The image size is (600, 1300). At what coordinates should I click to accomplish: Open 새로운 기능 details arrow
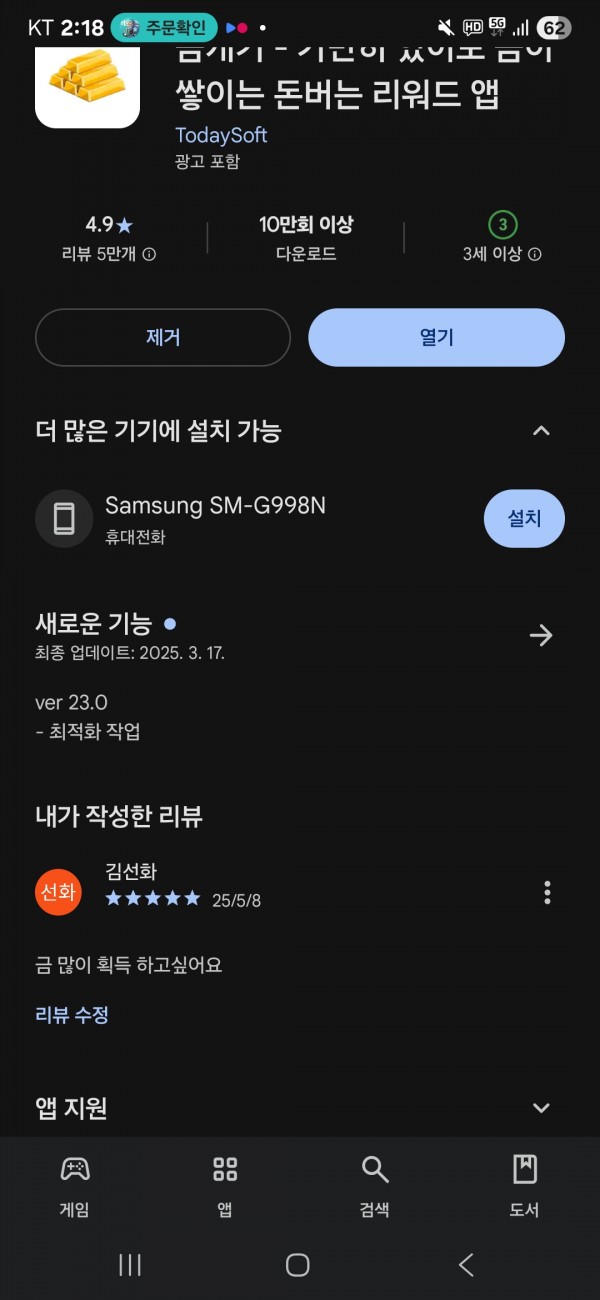click(541, 635)
